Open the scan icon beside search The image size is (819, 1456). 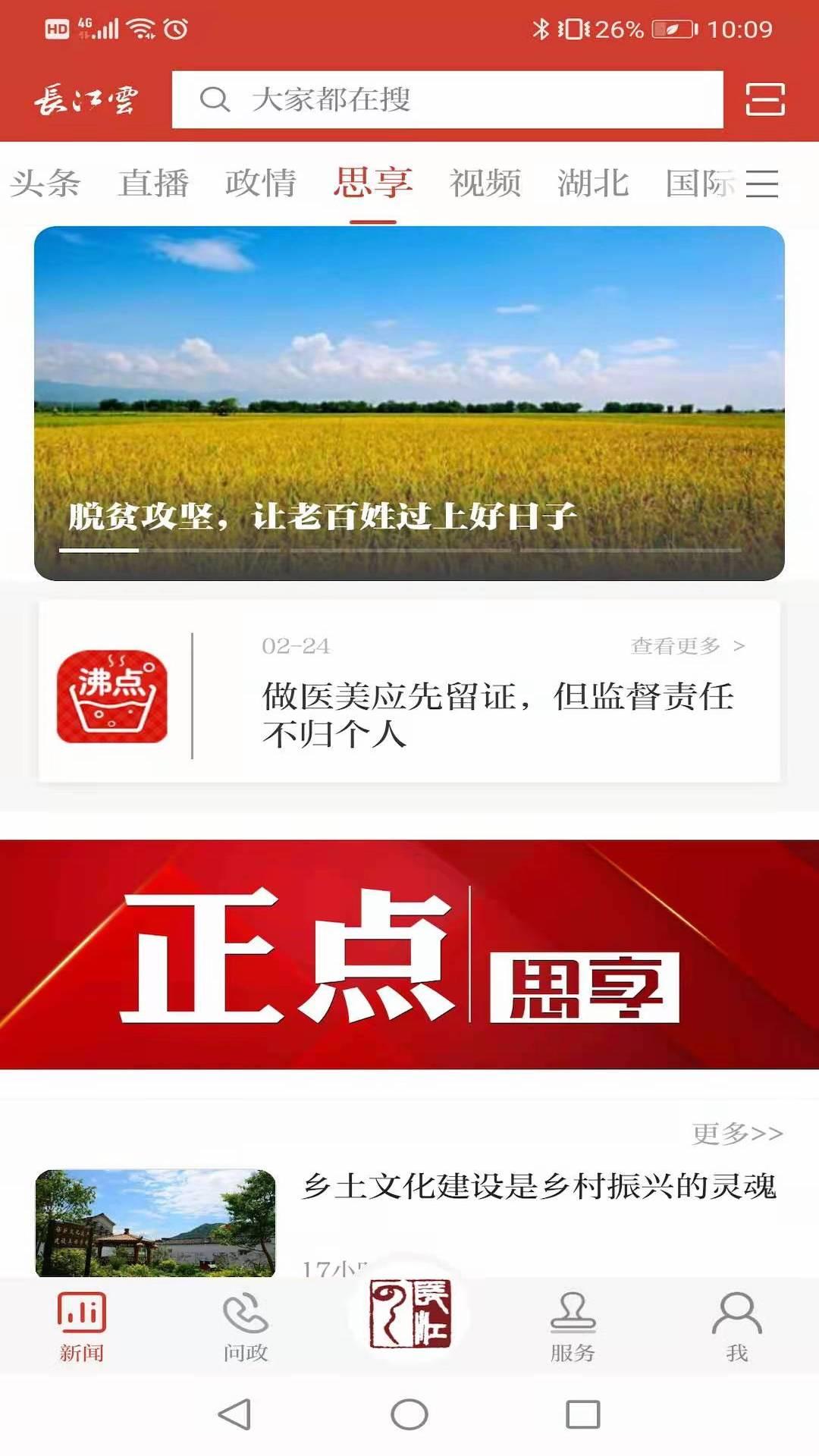tap(764, 99)
